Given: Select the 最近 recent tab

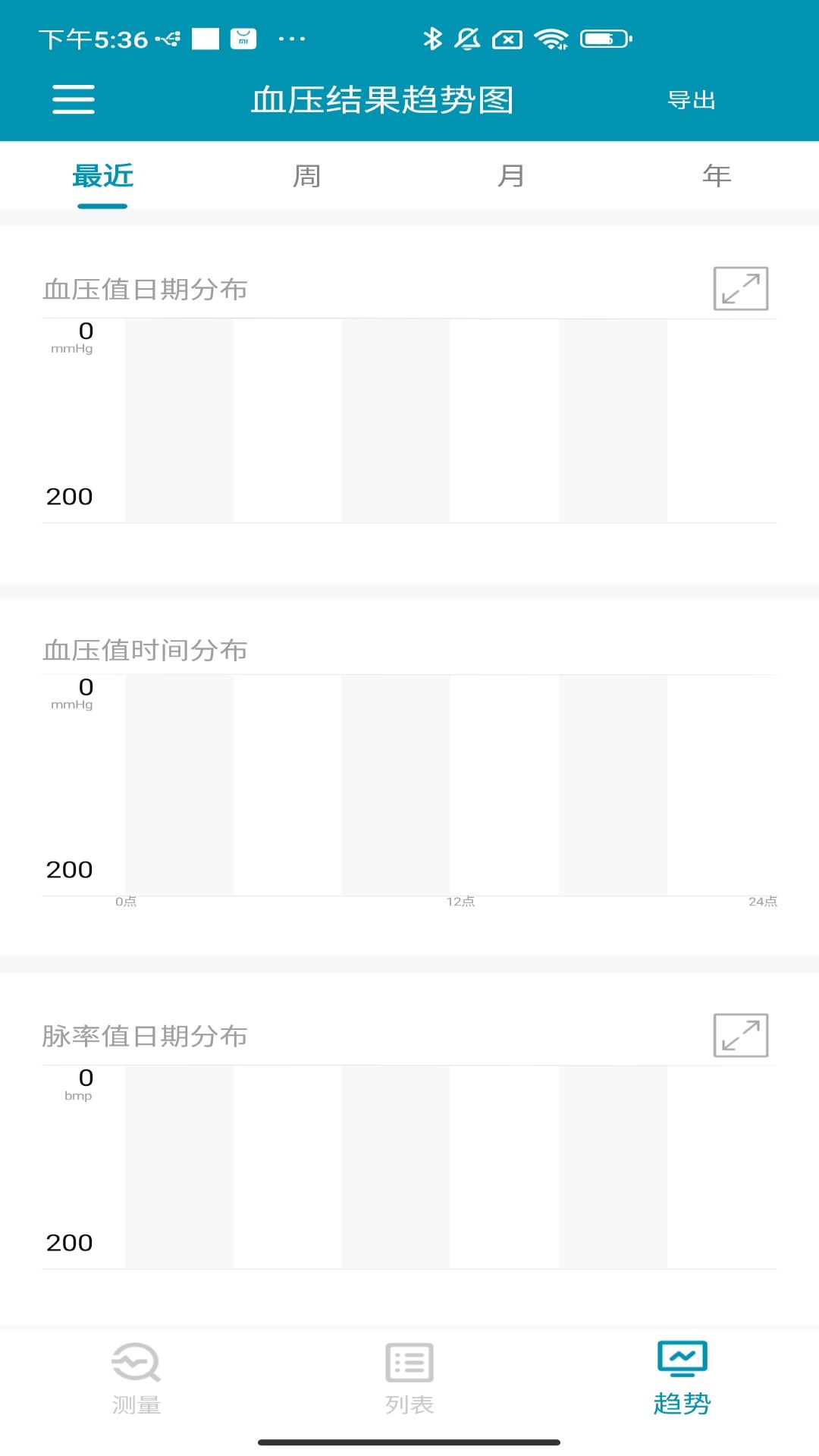Looking at the screenshot, I should [102, 175].
